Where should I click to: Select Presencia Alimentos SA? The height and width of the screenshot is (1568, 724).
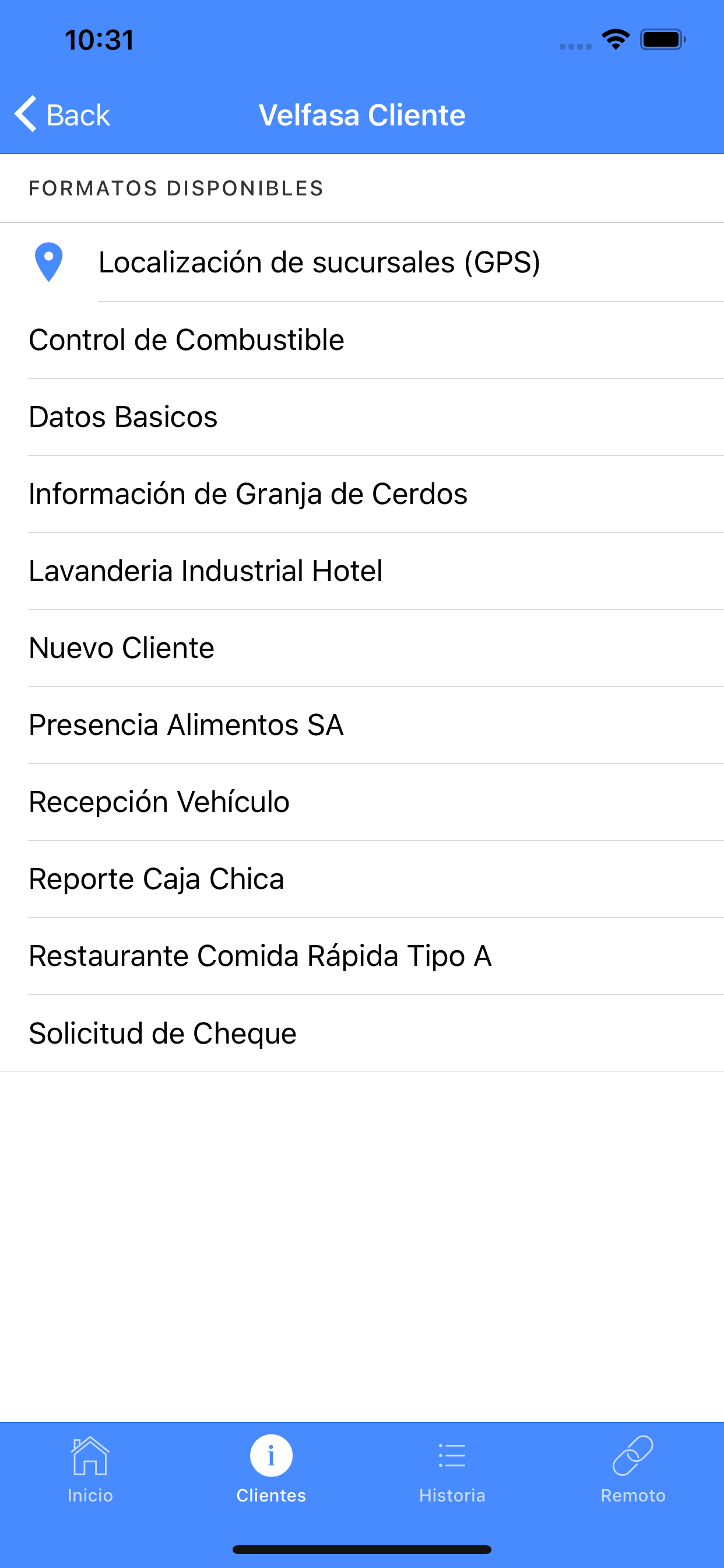pos(362,725)
